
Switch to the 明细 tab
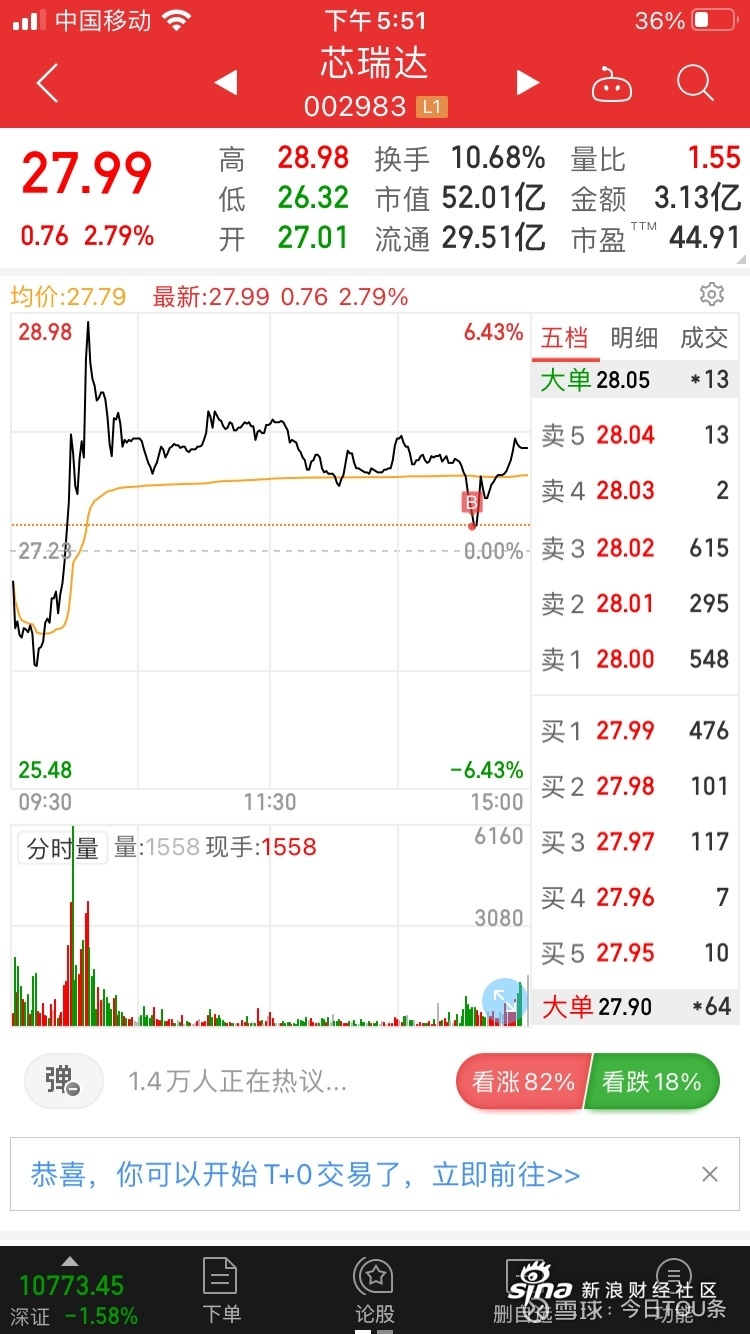click(634, 338)
